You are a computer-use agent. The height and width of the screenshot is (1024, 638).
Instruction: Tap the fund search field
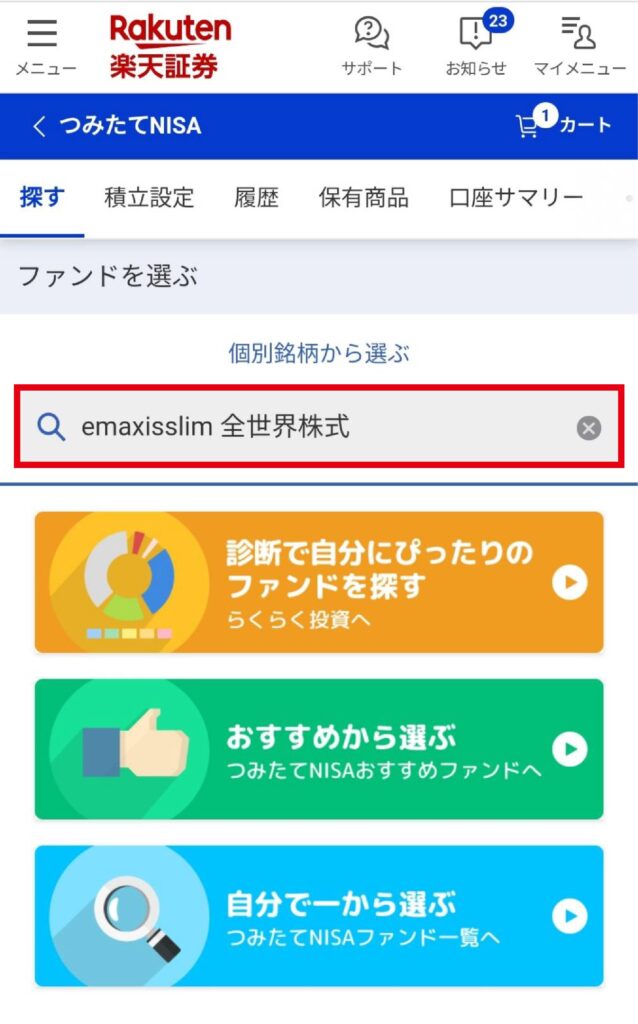pyautogui.click(x=319, y=427)
